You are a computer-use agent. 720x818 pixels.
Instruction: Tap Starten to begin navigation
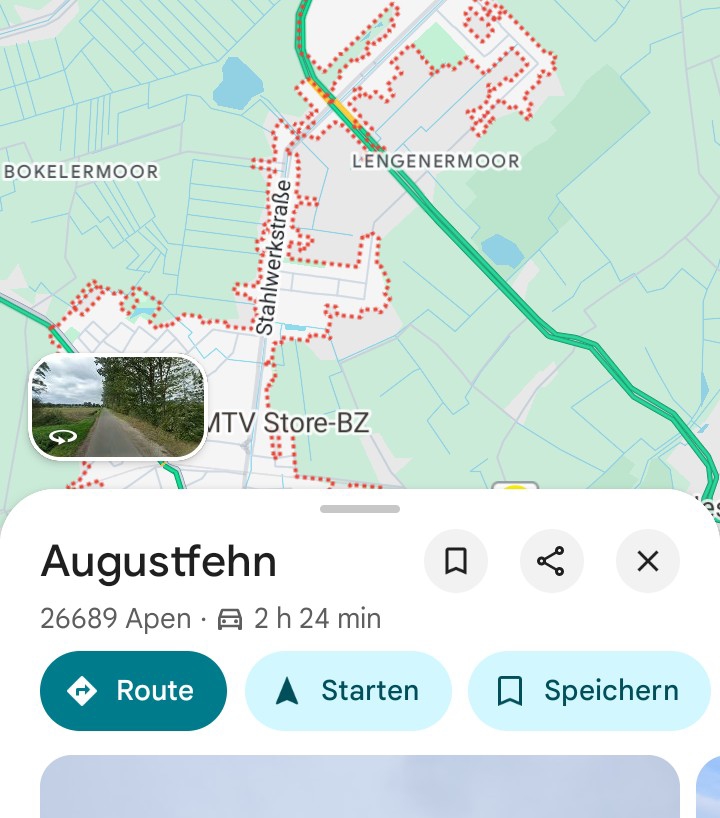[348, 691]
